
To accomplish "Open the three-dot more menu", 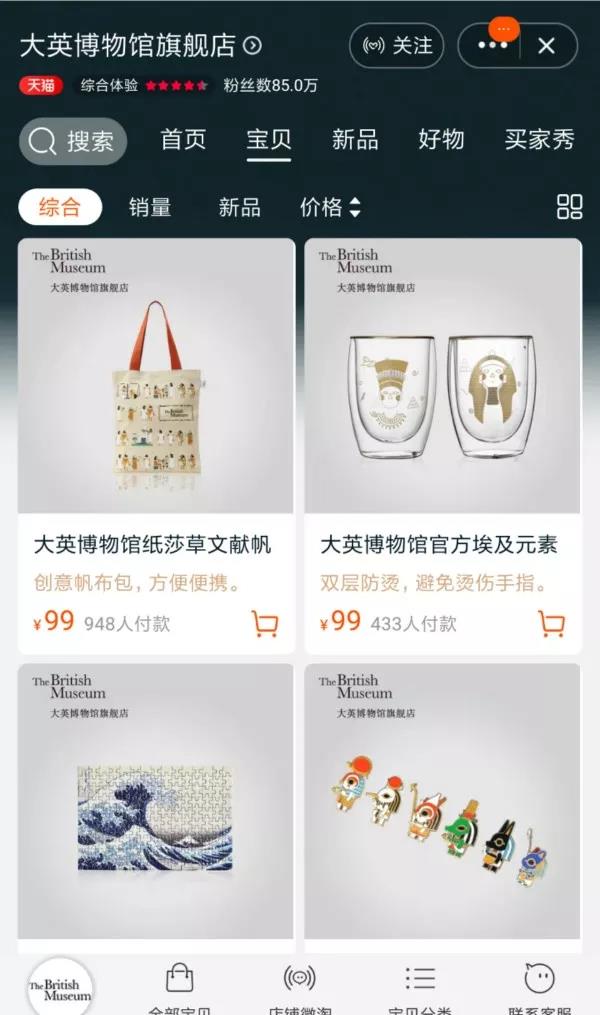I will coord(492,46).
